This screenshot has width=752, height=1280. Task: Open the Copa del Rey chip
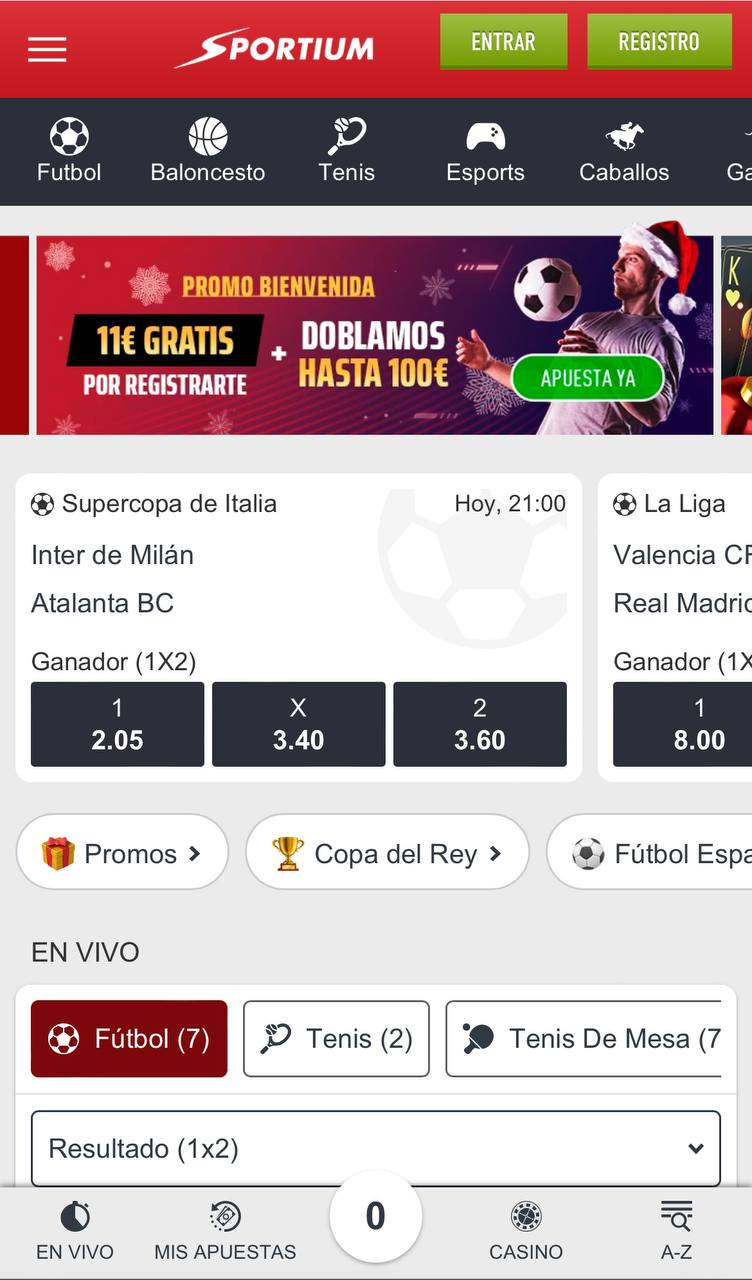(x=387, y=853)
